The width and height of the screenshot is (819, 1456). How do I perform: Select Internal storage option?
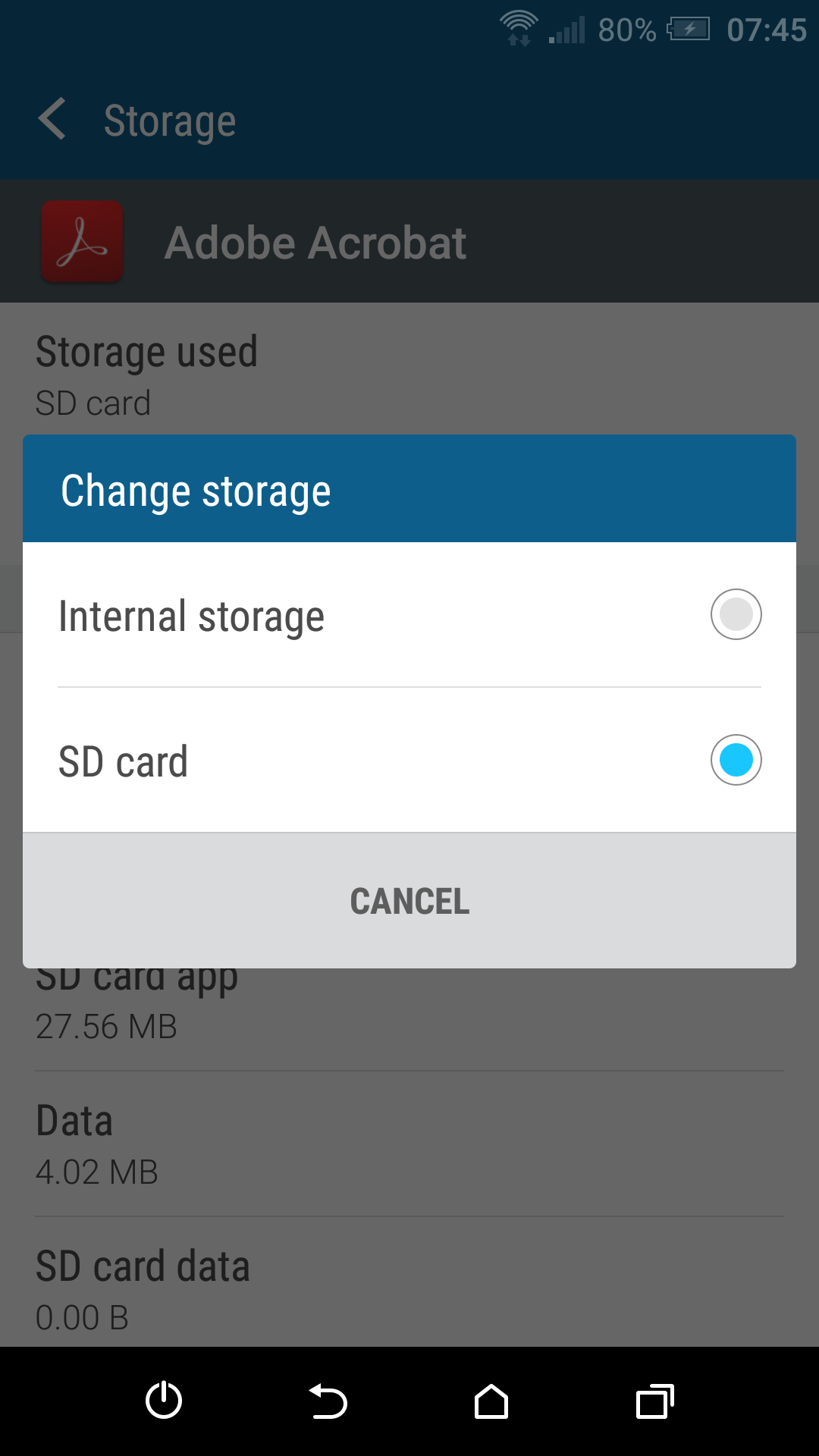tap(409, 615)
